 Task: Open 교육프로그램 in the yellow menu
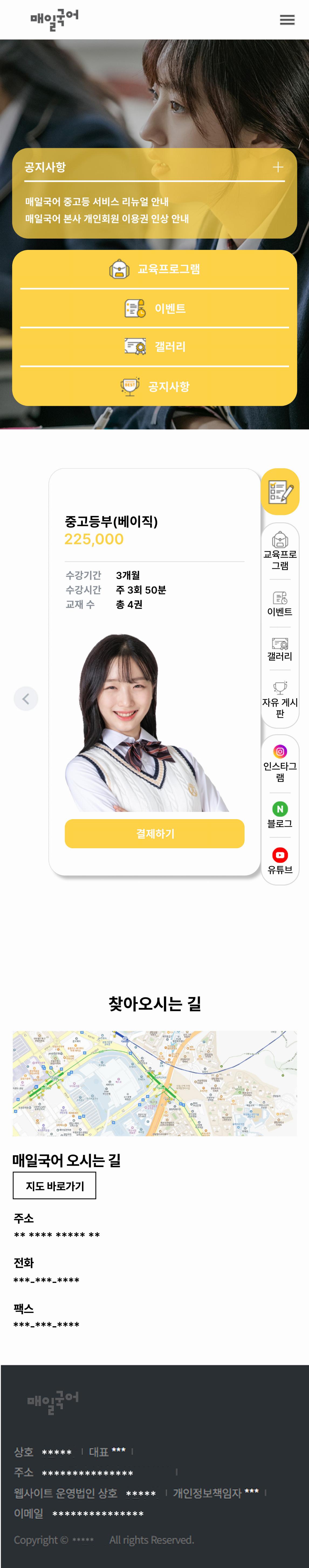(155, 269)
